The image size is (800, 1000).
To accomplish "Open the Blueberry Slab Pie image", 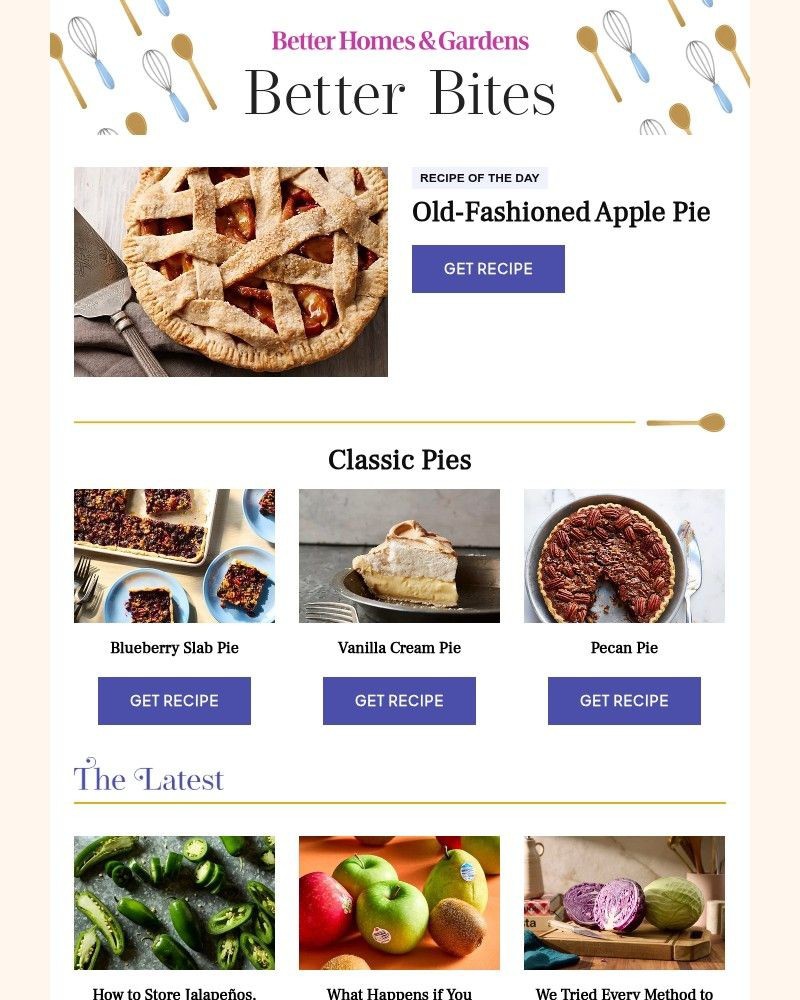I will (174, 556).
